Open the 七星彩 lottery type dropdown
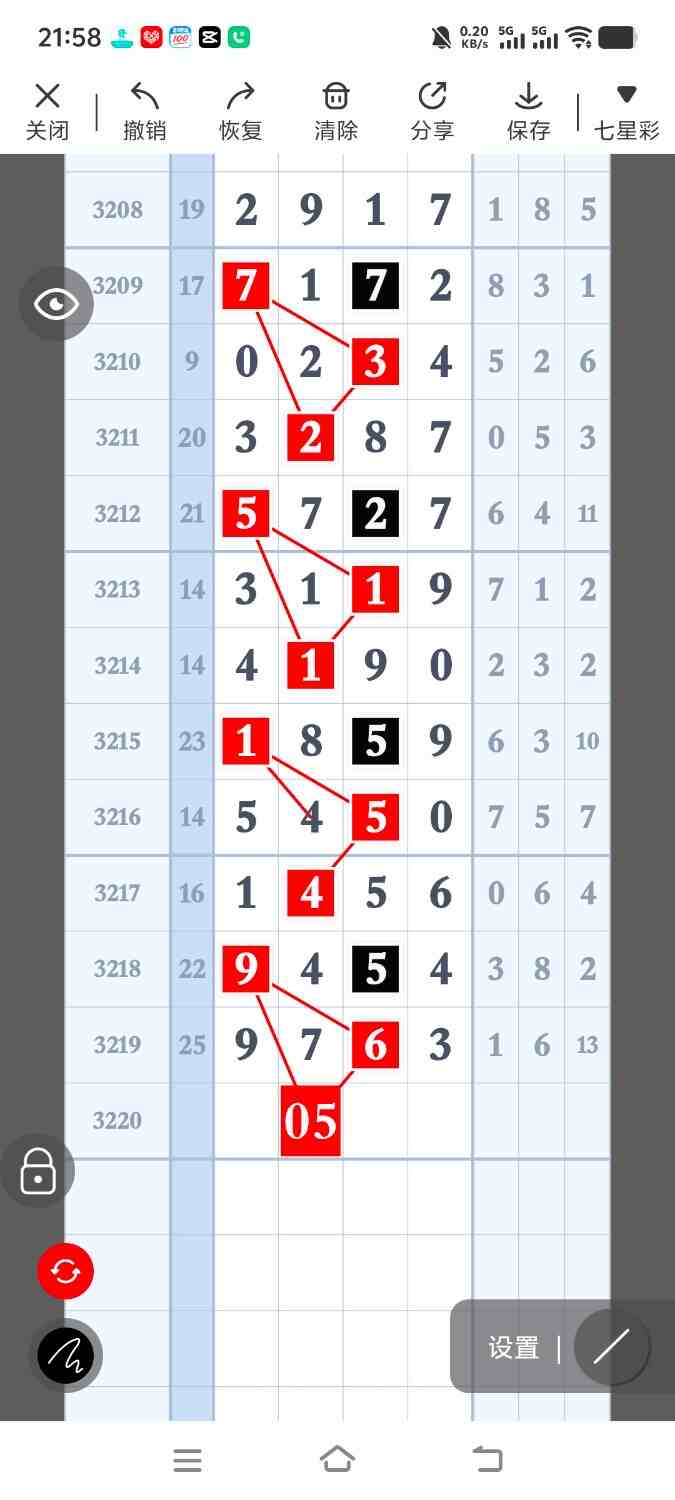The height and width of the screenshot is (1500, 675). (627, 111)
